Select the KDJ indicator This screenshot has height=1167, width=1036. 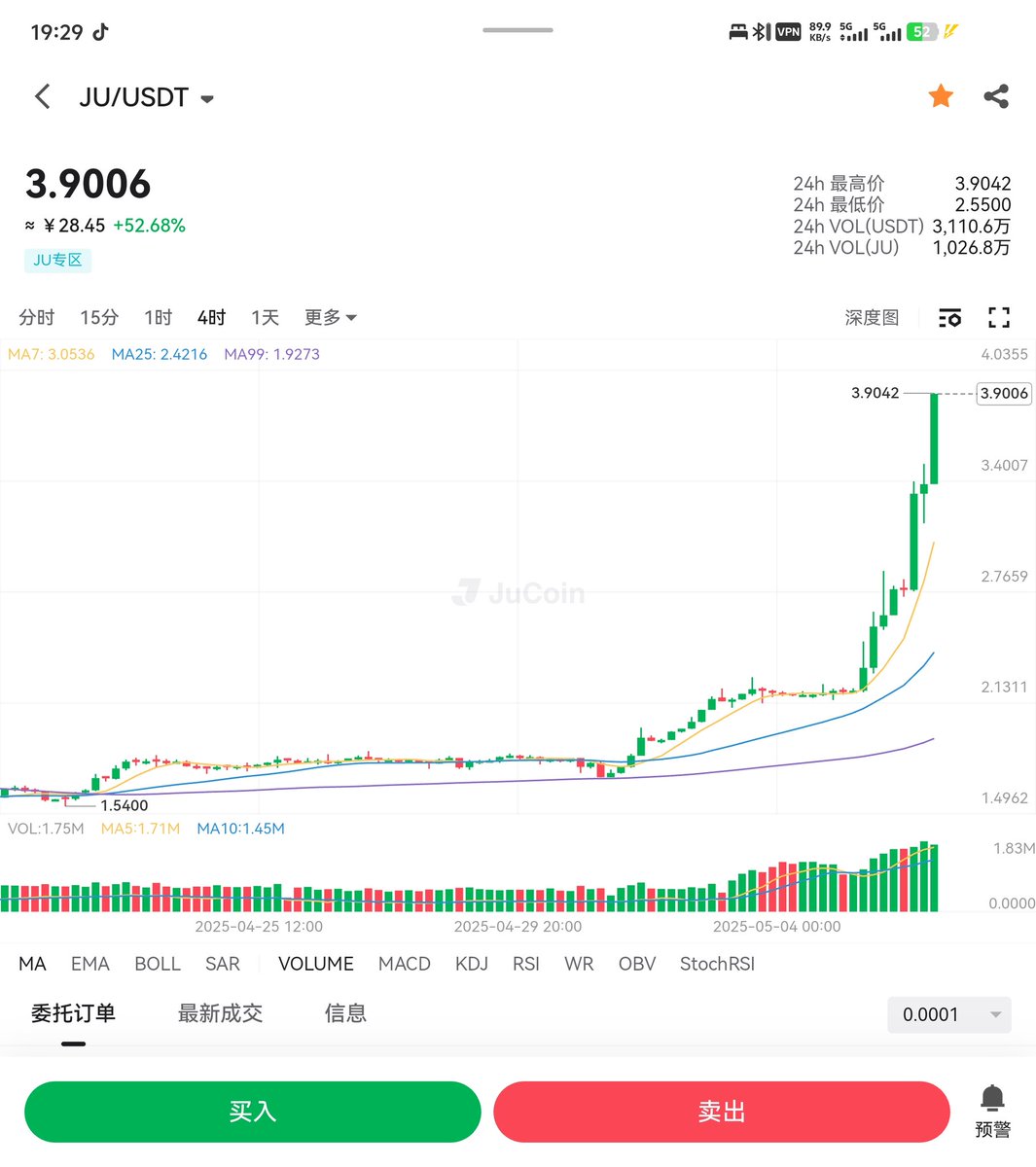472,964
